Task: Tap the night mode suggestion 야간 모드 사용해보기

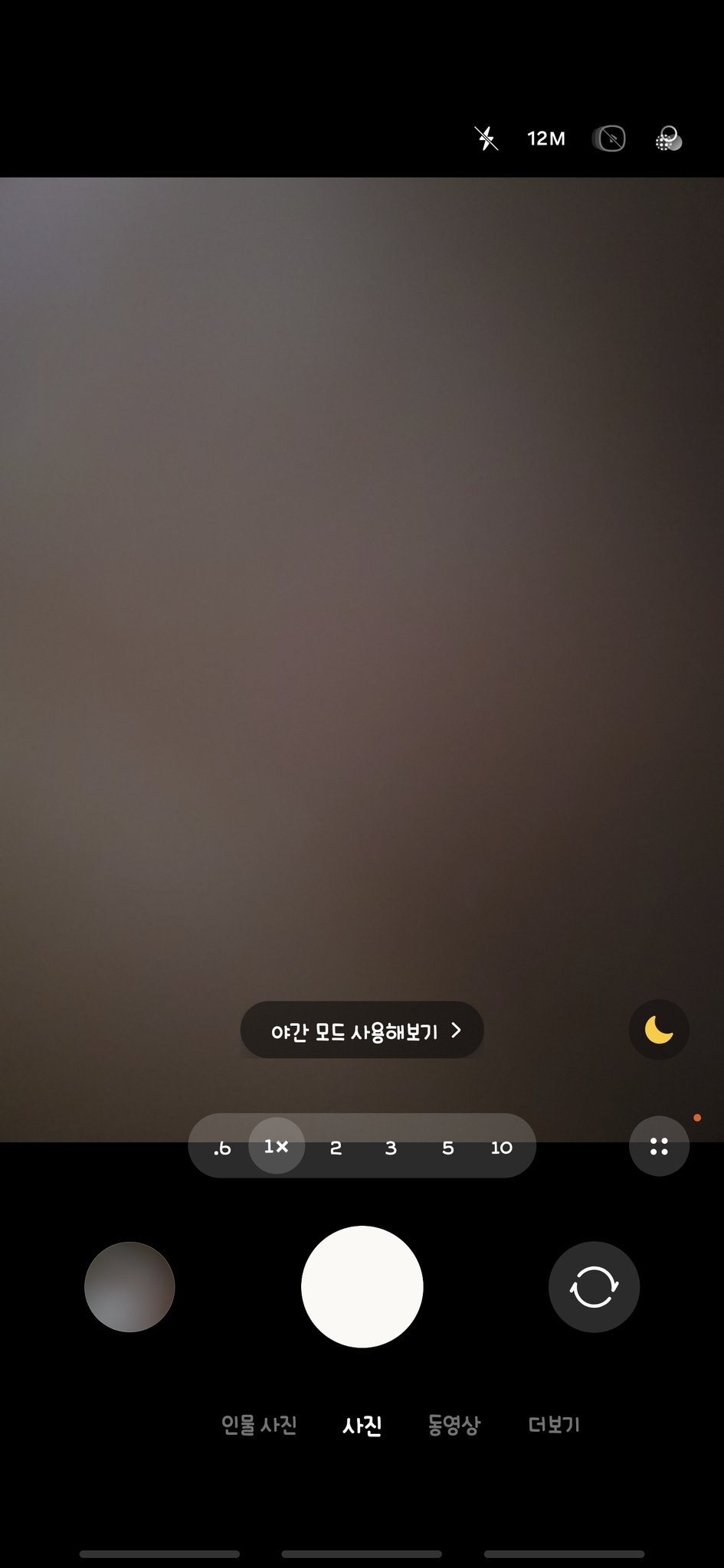Action: click(x=362, y=1031)
